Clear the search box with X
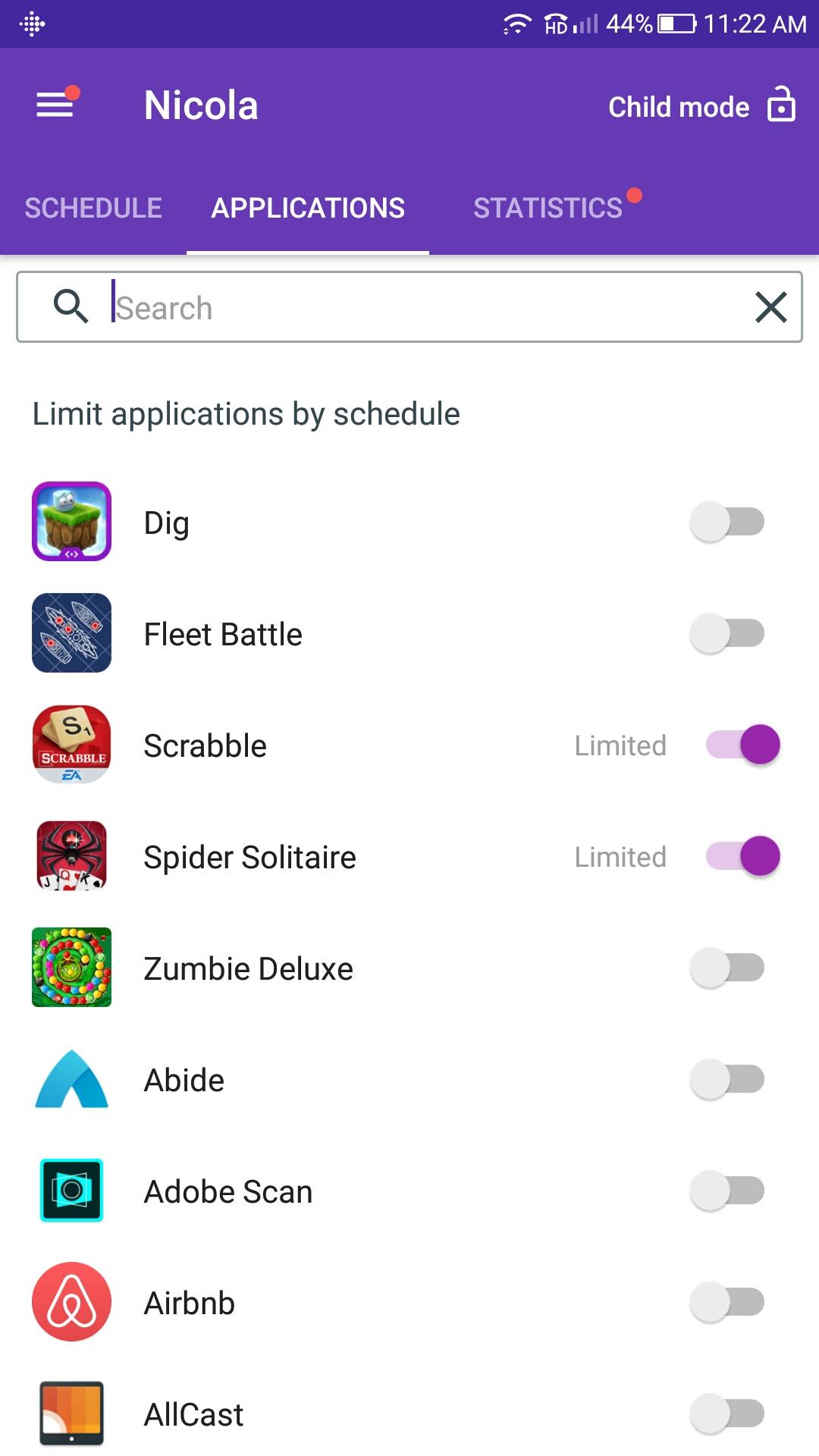The image size is (819, 1456). click(770, 307)
